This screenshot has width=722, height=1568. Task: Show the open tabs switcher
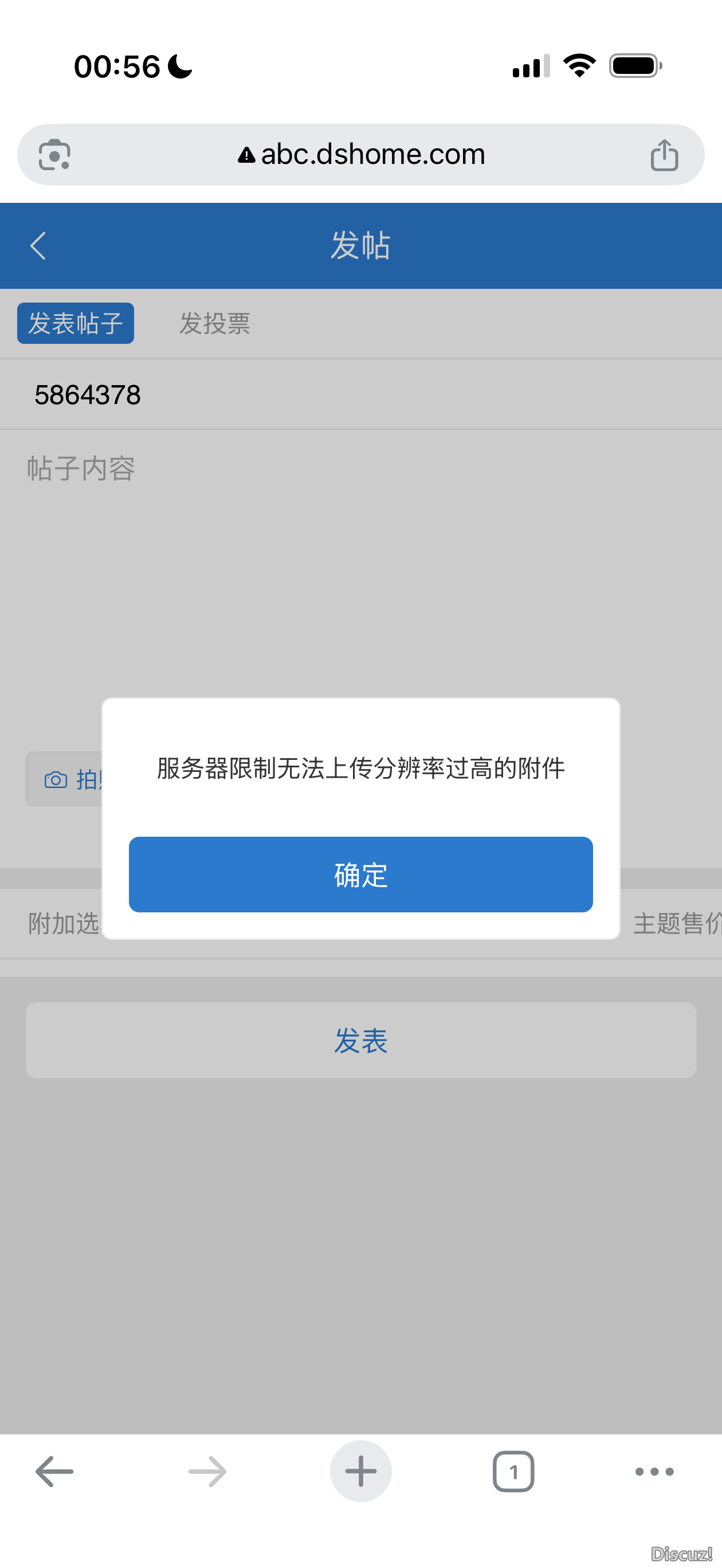click(513, 1472)
